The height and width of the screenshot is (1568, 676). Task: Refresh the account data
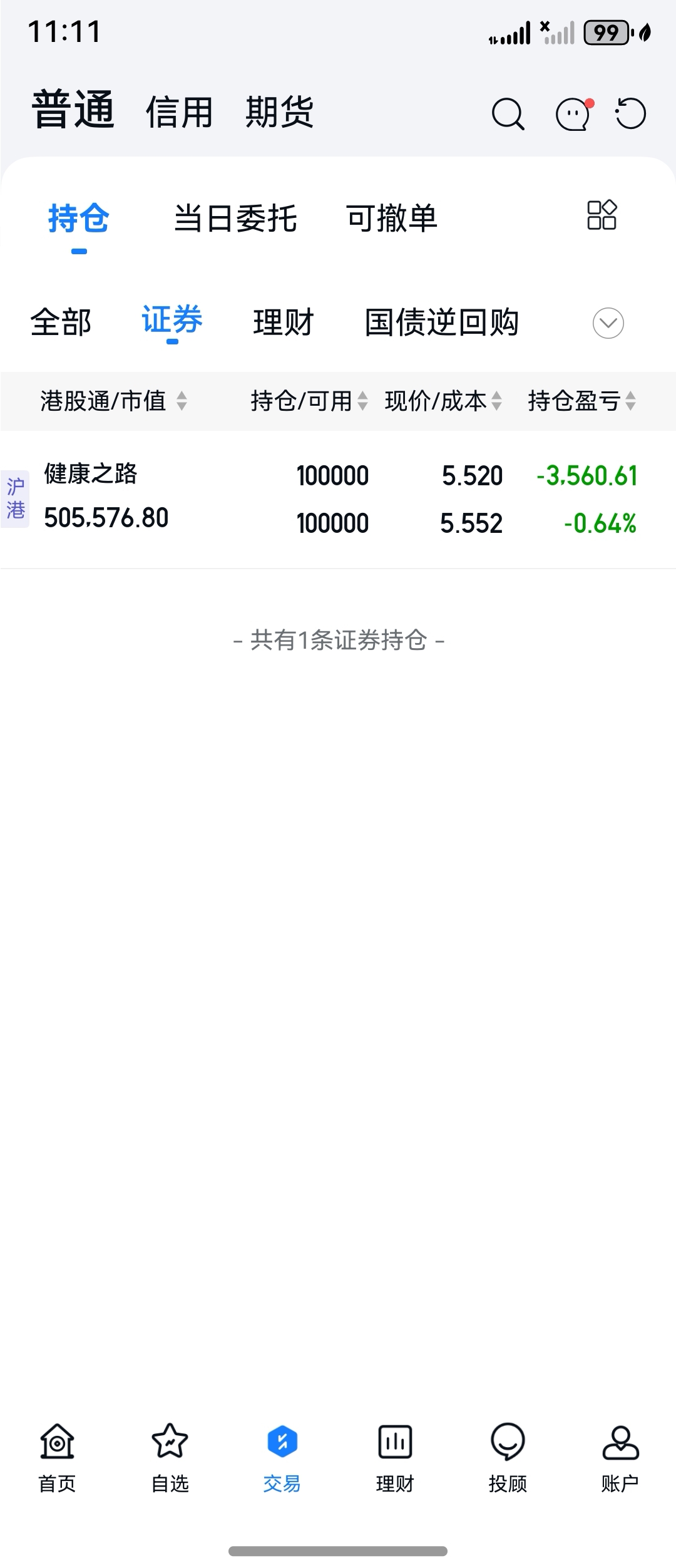tap(630, 114)
